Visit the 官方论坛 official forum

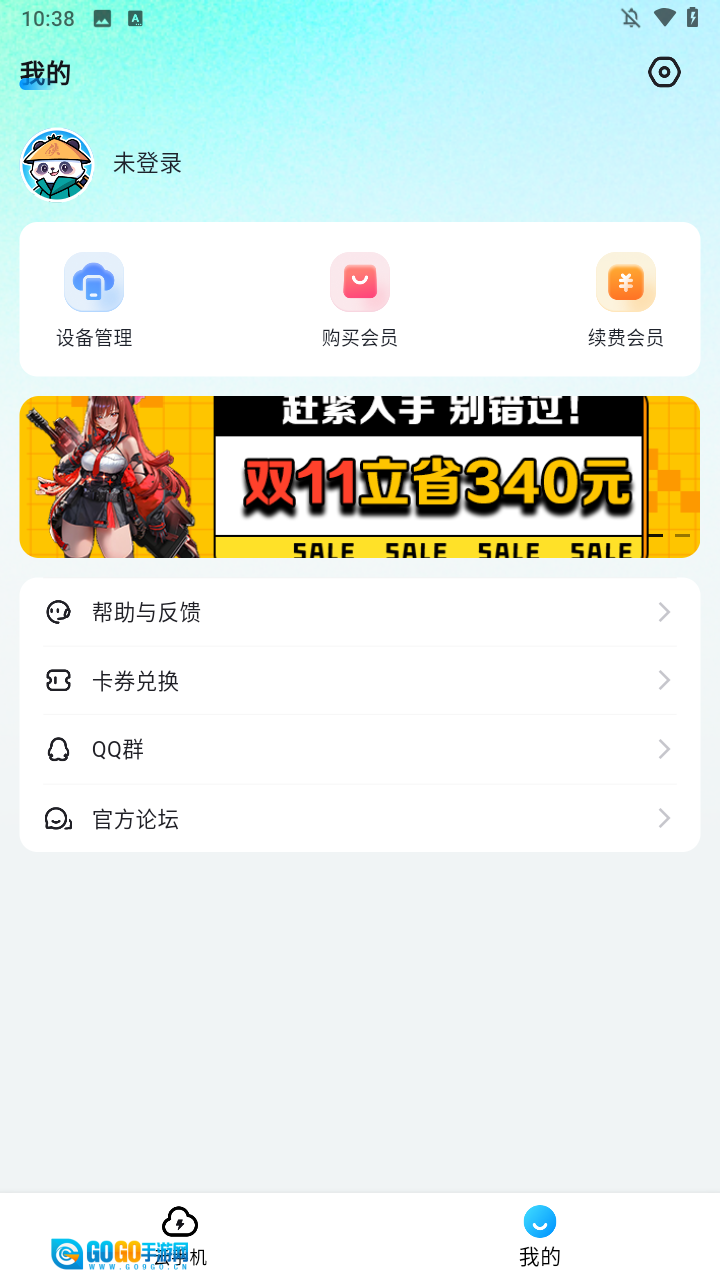click(x=360, y=819)
